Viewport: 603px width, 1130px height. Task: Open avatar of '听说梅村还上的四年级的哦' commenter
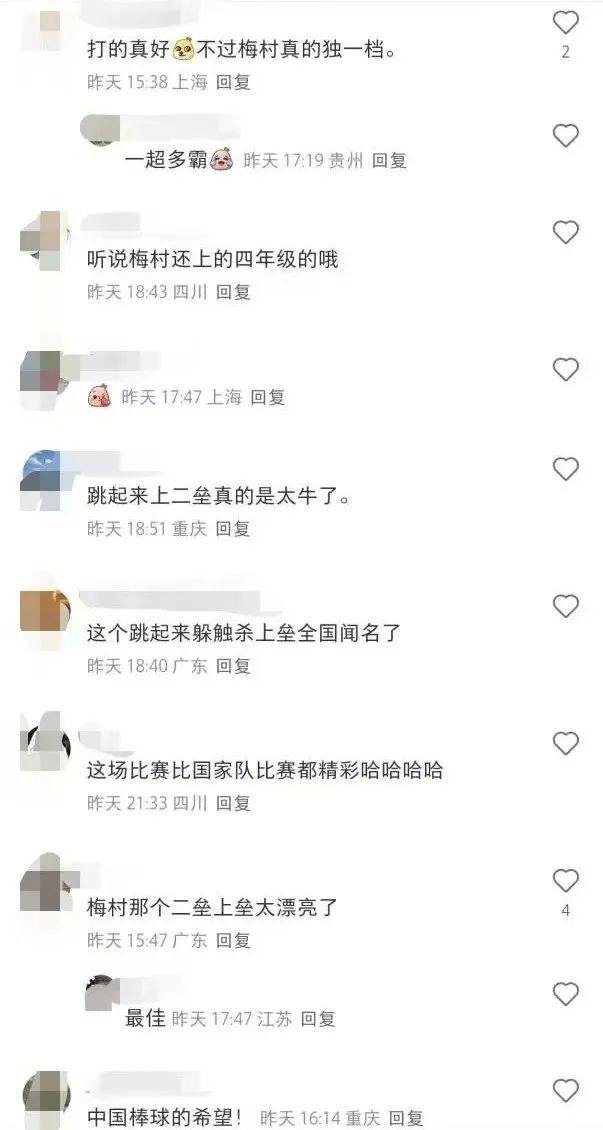pos(46,234)
